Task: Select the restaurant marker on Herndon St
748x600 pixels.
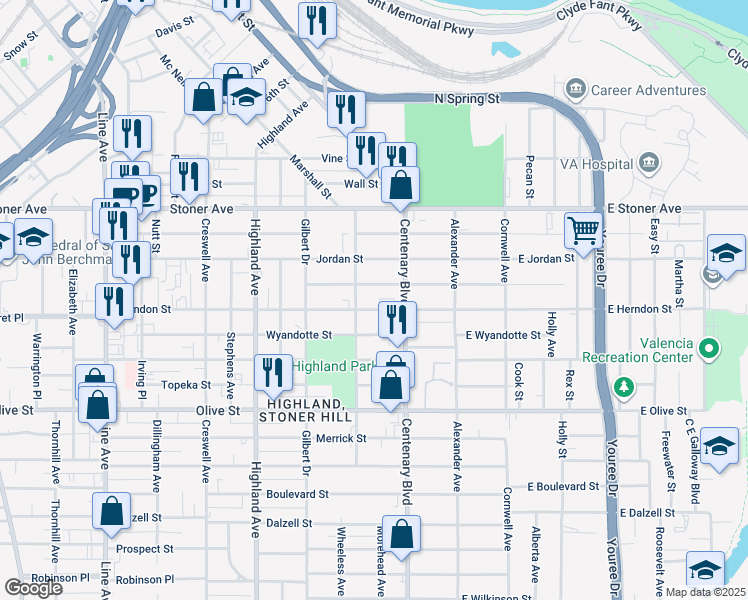Action: (115, 301)
